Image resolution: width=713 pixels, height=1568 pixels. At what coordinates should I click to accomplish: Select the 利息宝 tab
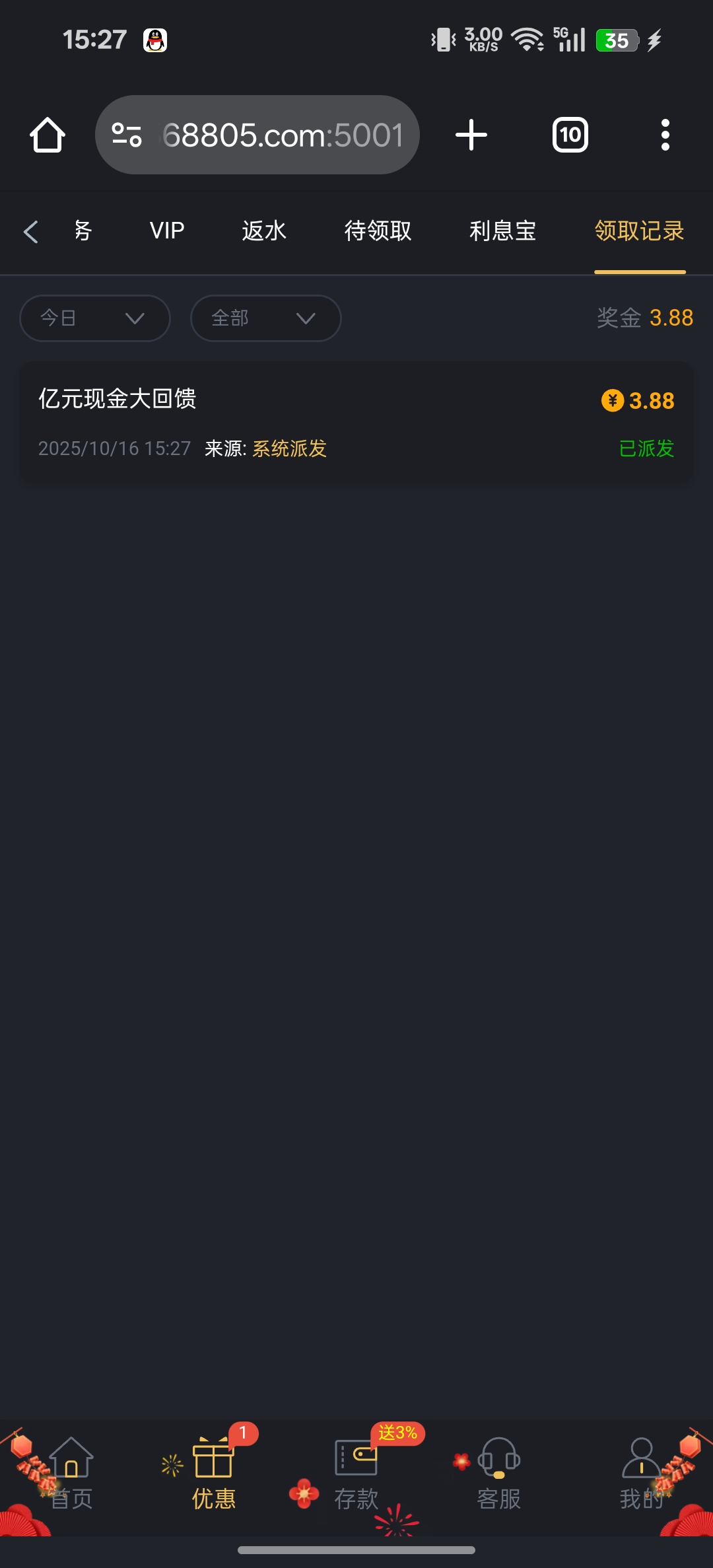[502, 231]
